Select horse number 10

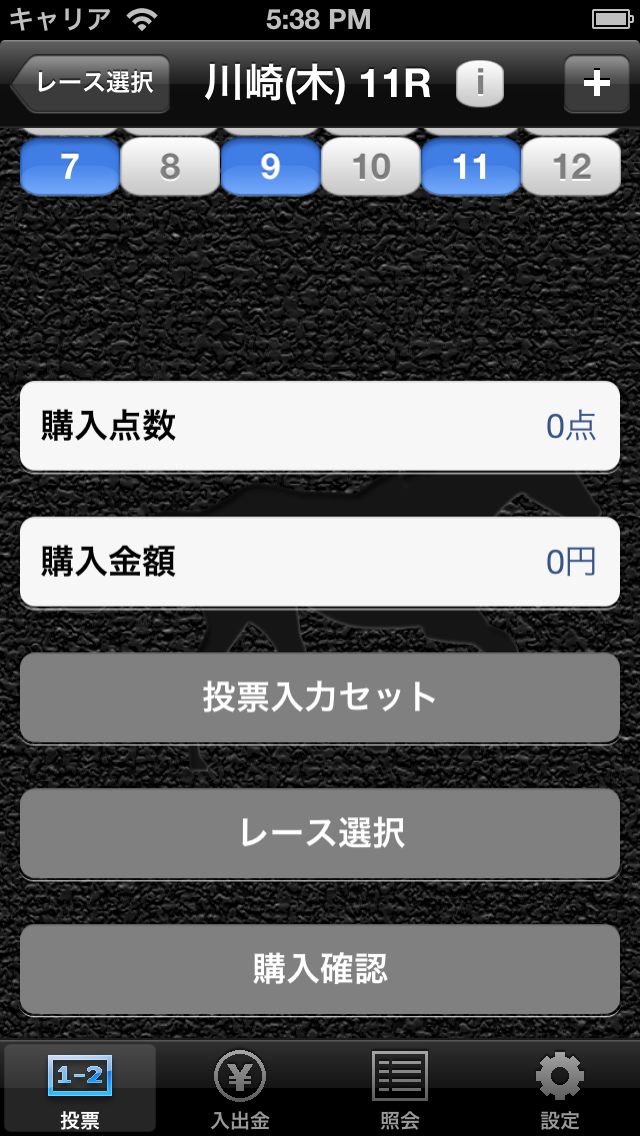[371, 166]
